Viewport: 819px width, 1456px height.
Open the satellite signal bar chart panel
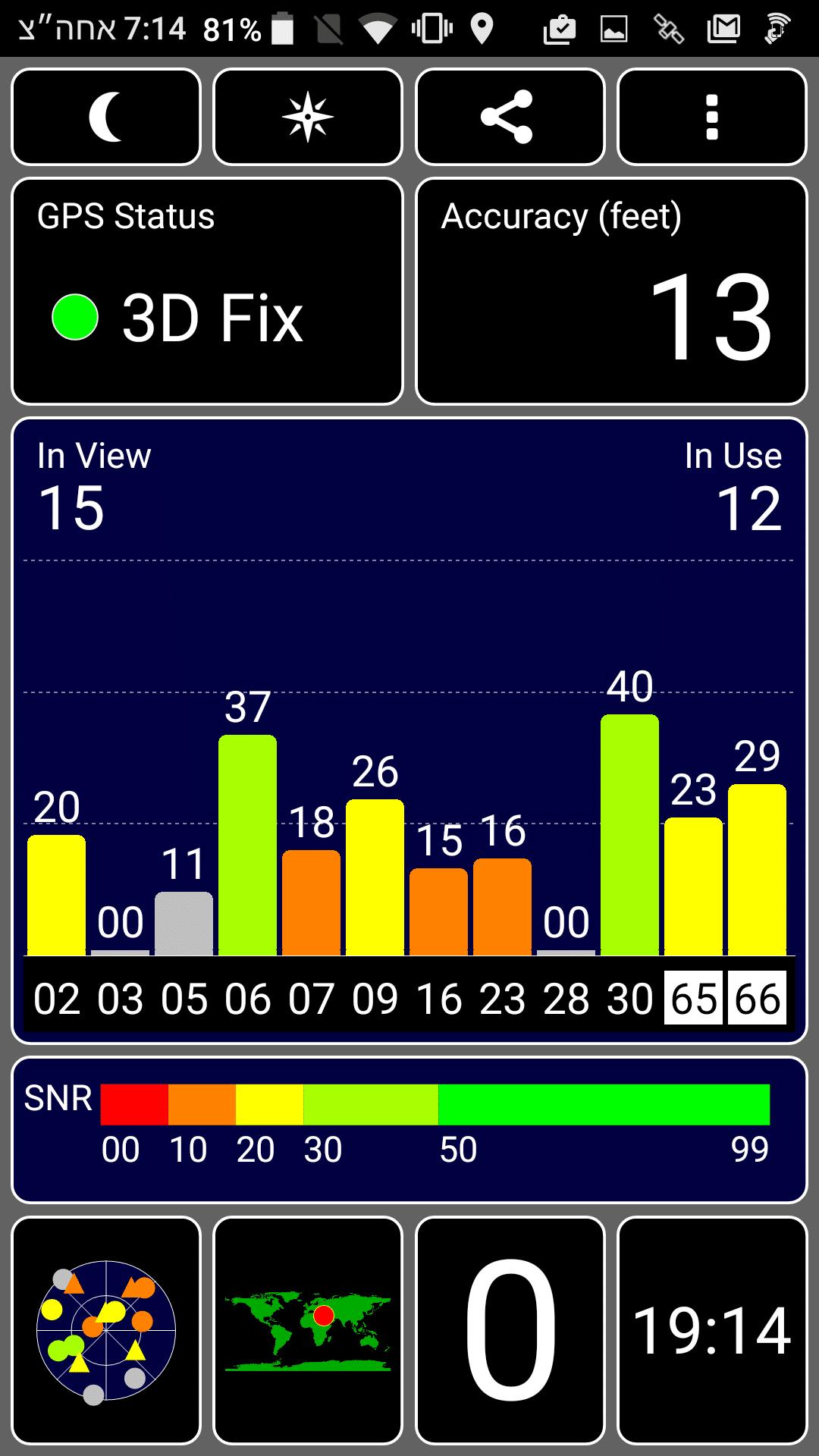pos(409,730)
